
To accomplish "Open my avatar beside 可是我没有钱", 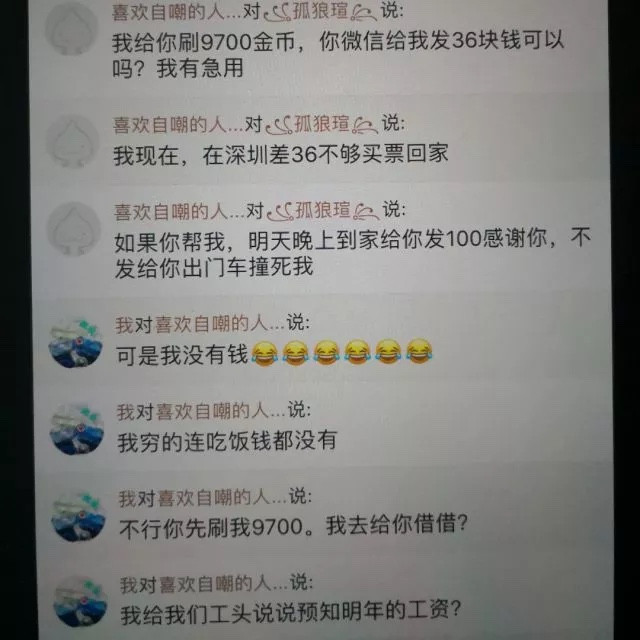I will [x=76, y=345].
